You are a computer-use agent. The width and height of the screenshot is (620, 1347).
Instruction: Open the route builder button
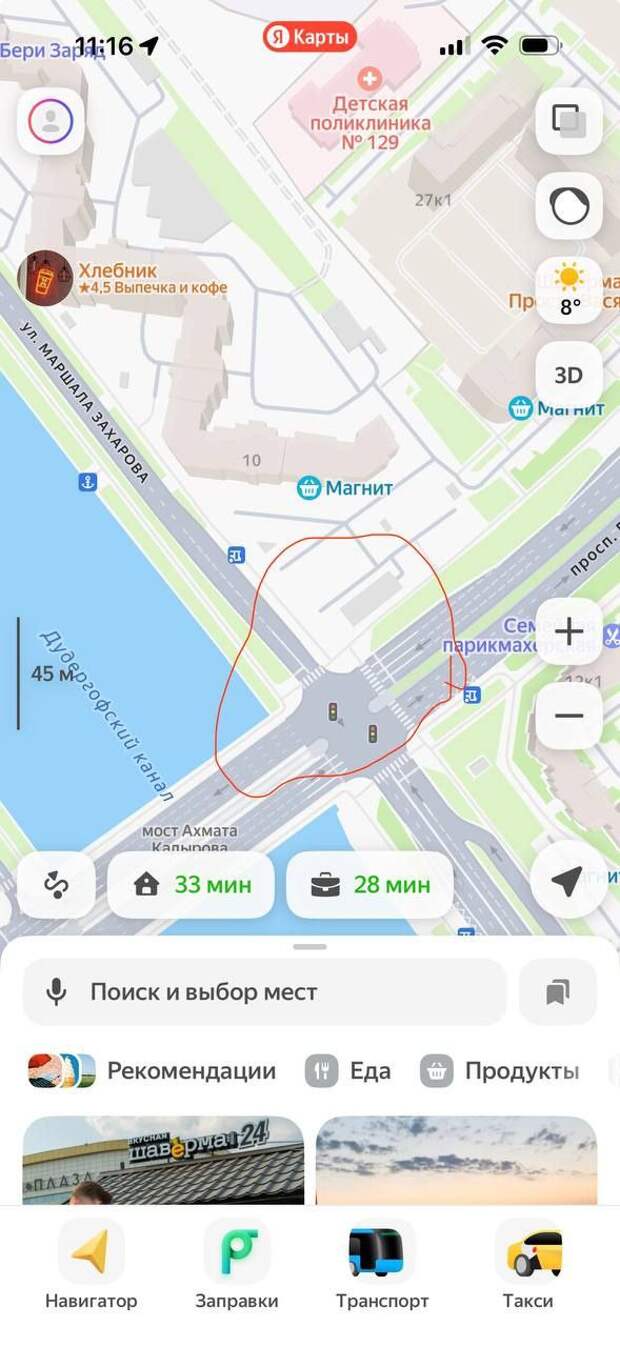point(56,885)
